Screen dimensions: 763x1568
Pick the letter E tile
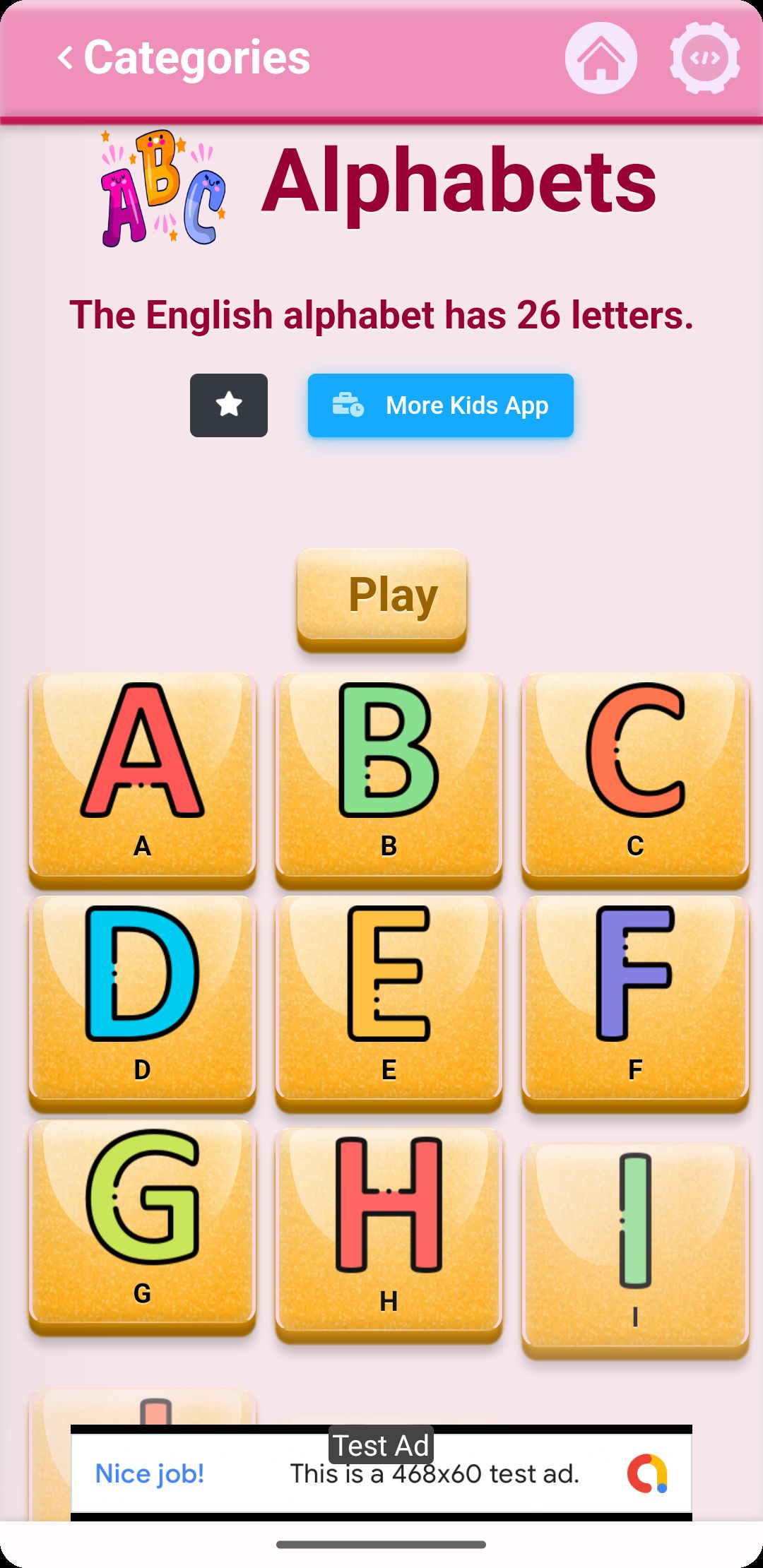(389, 999)
